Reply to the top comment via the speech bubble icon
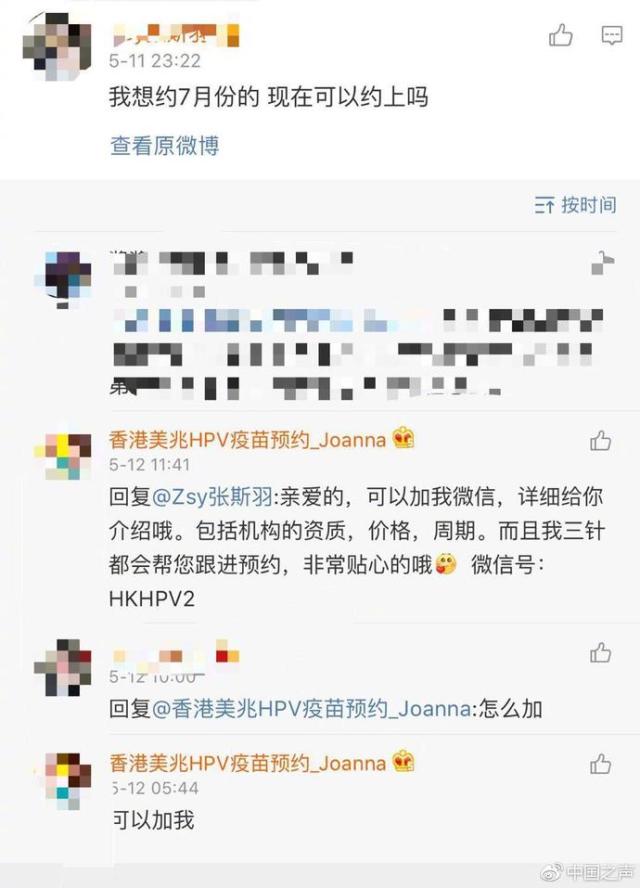The height and width of the screenshot is (888, 640). tap(611, 37)
